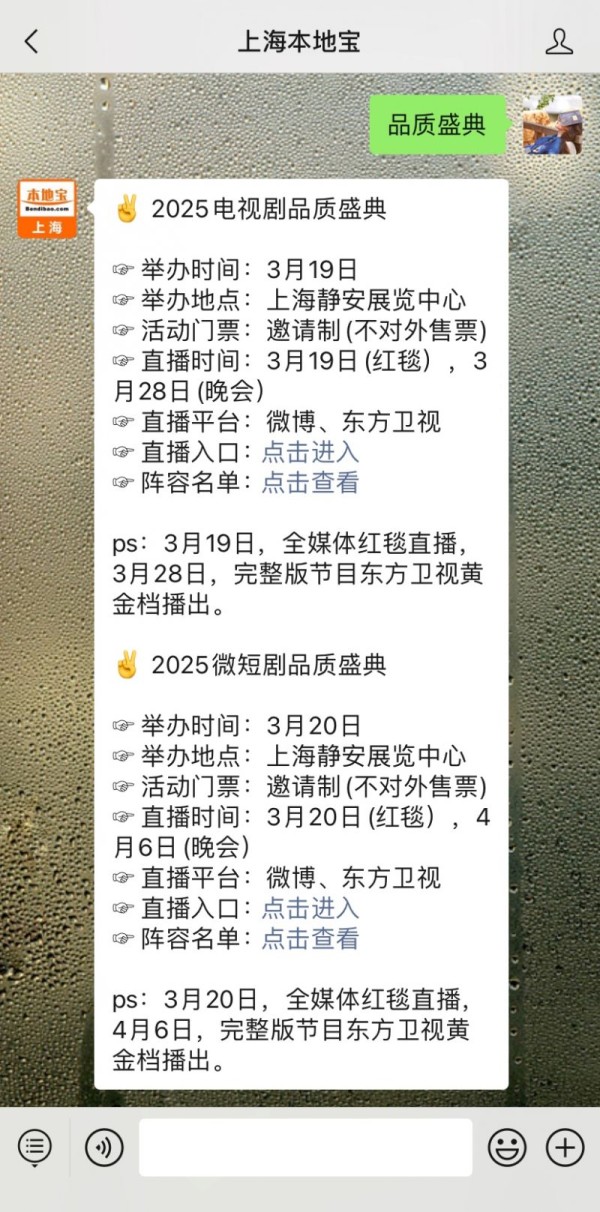
Task: Tap the 上海本地宝 account avatar
Action: 47,210
